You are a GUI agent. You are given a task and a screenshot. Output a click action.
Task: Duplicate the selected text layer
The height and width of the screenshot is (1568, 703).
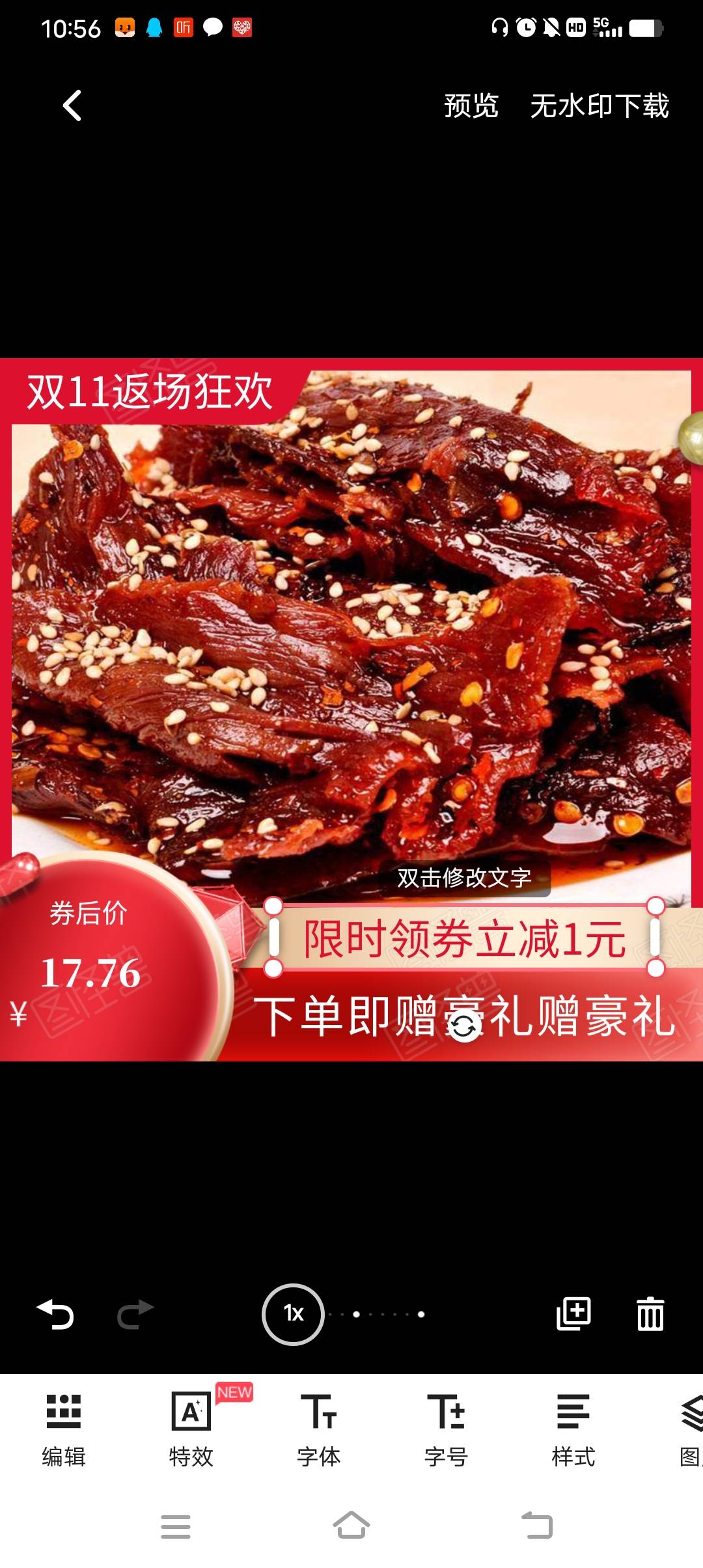[x=573, y=1313]
